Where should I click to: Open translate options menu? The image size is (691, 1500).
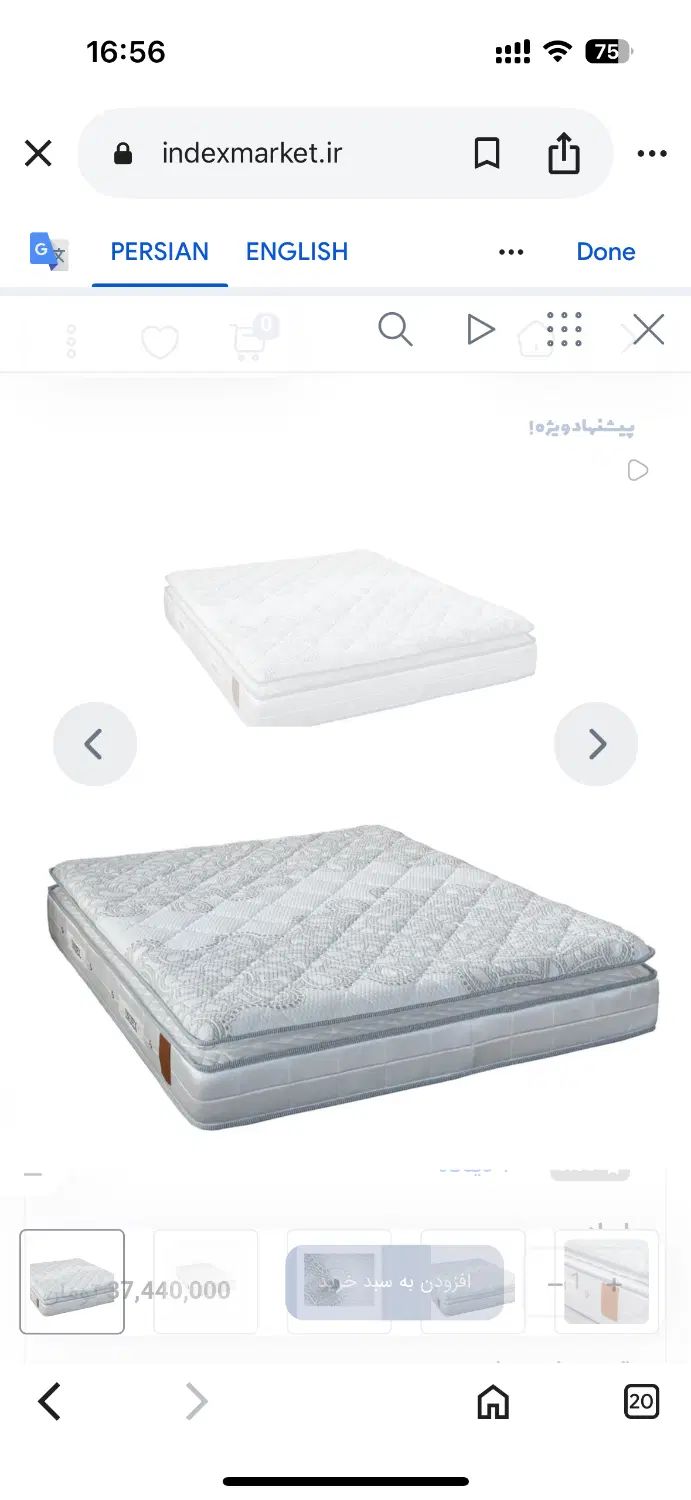click(511, 252)
